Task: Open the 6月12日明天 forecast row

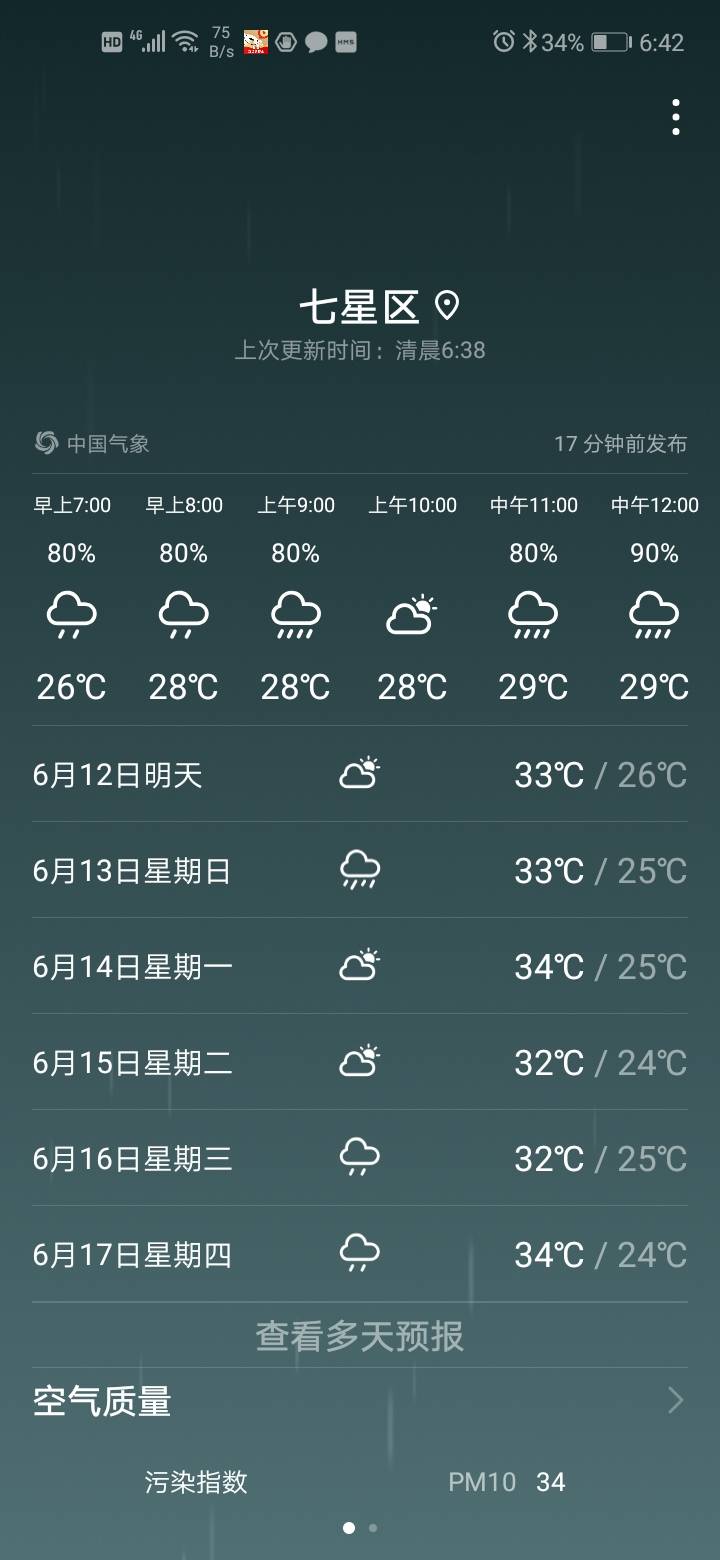Action: [x=360, y=775]
